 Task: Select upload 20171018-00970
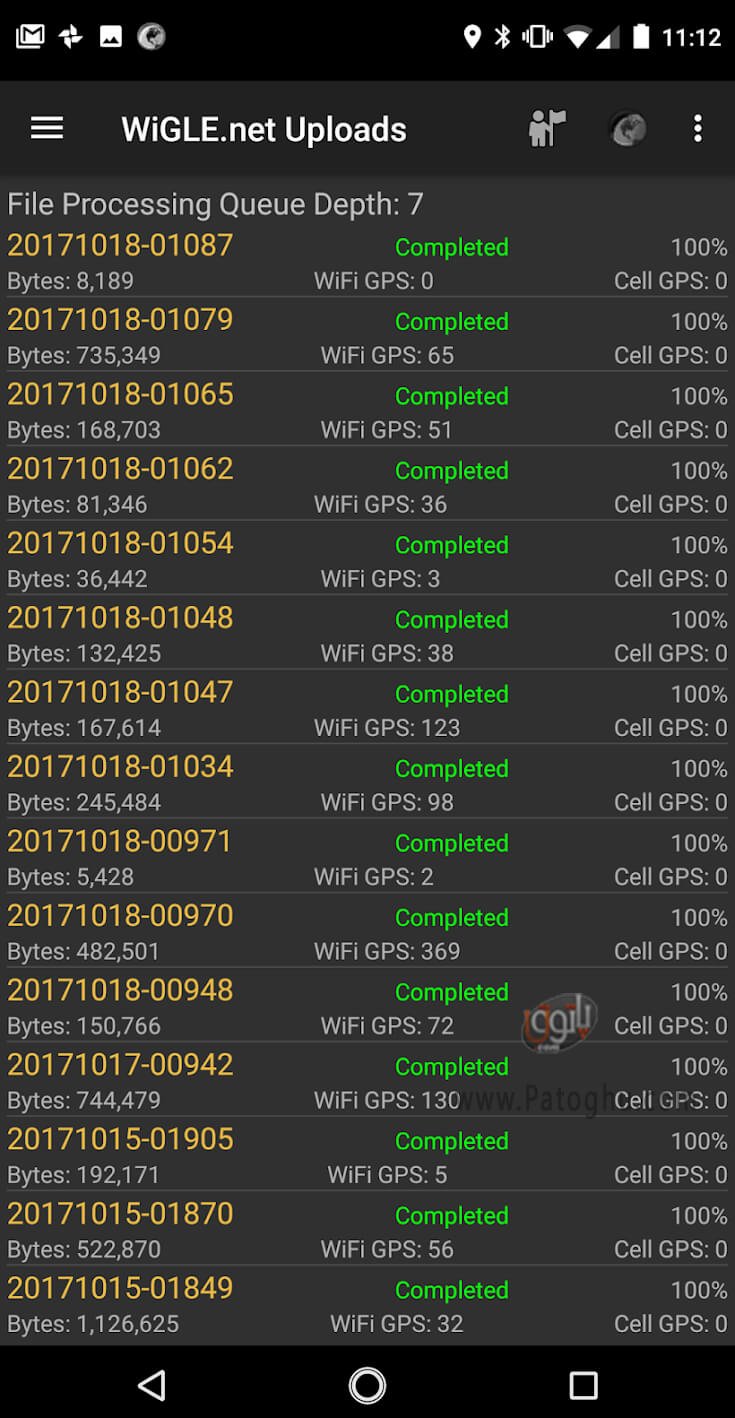(367, 932)
